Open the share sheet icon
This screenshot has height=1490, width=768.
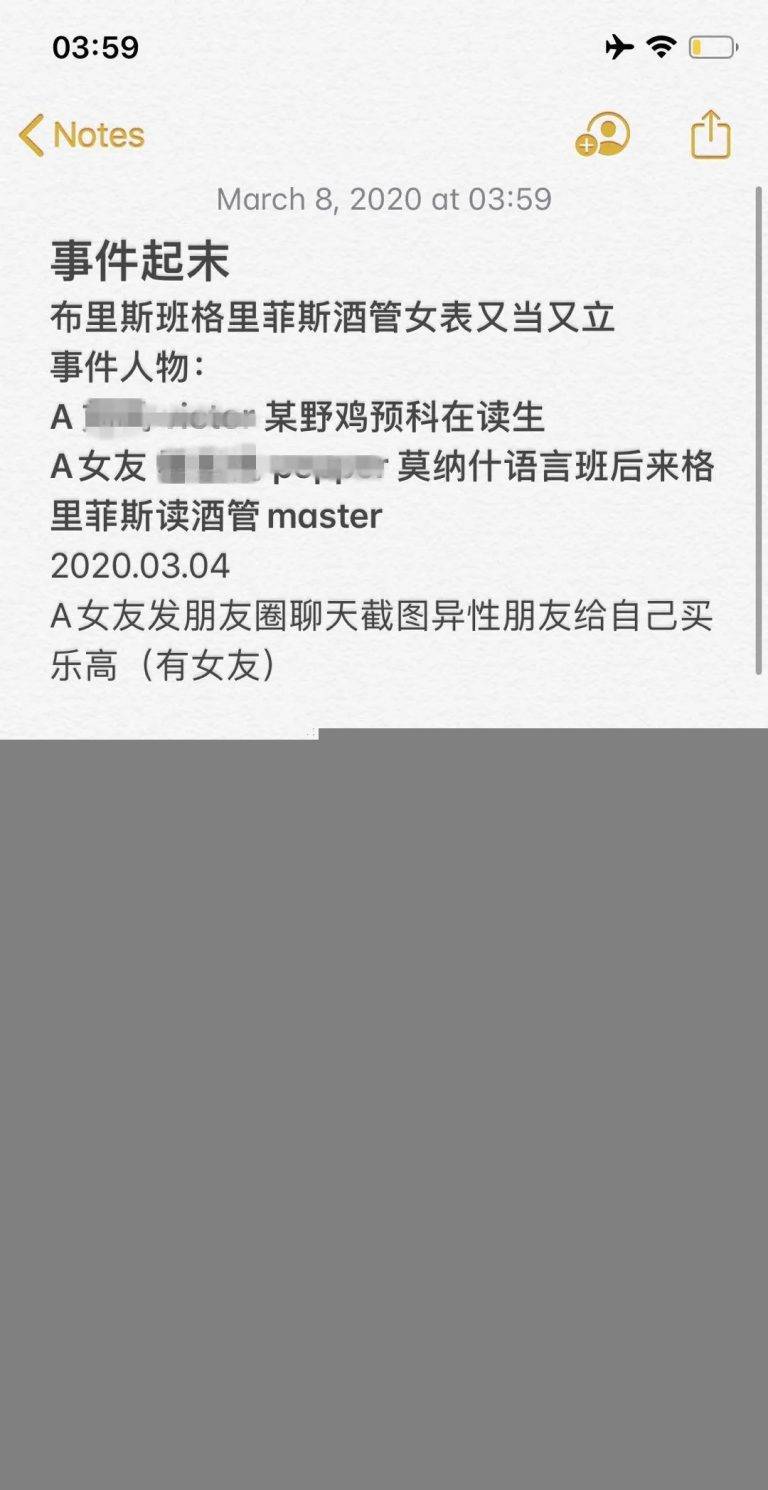click(x=711, y=135)
